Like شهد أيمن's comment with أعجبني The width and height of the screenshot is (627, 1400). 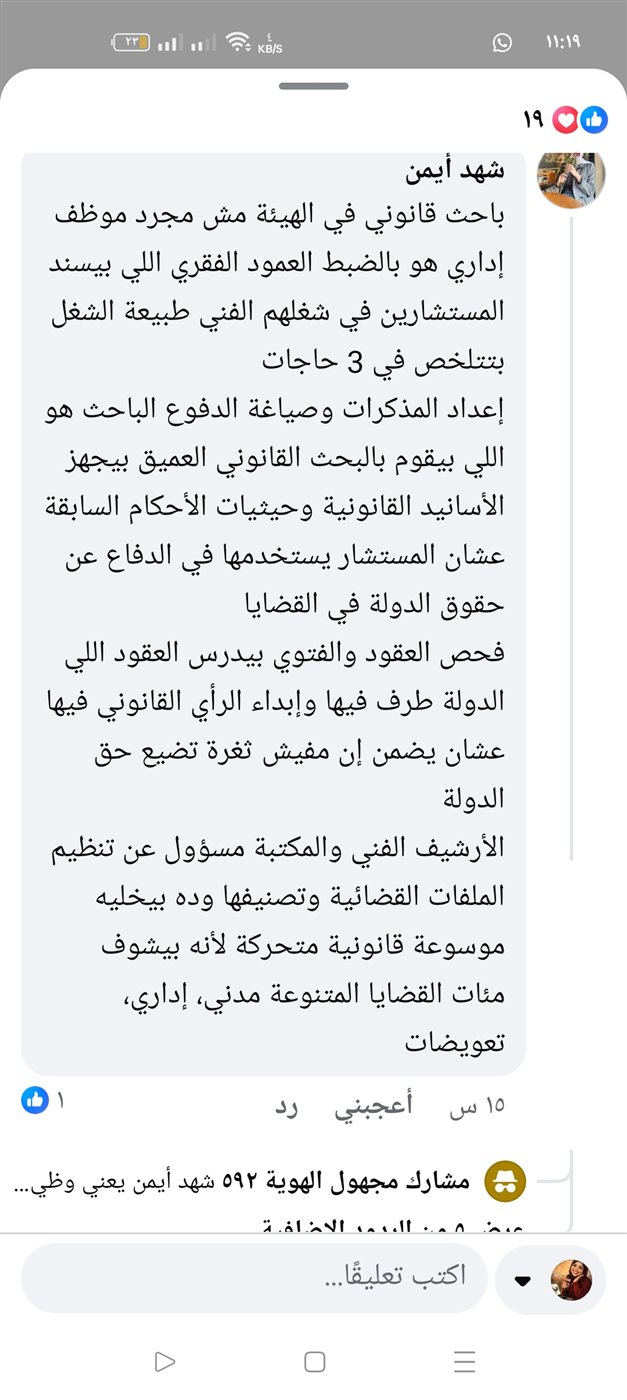(x=375, y=1106)
